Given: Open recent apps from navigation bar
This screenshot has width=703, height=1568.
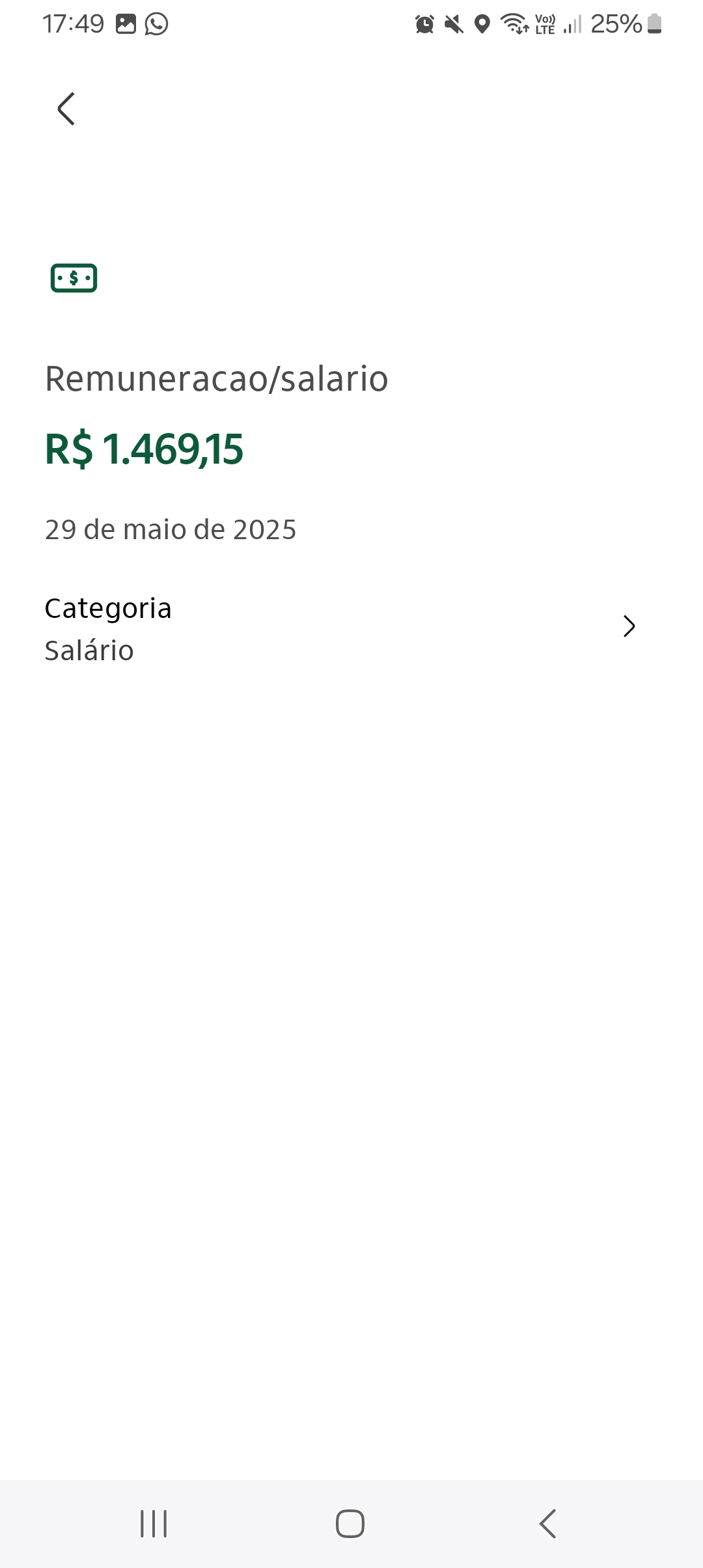Looking at the screenshot, I should 154,1524.
